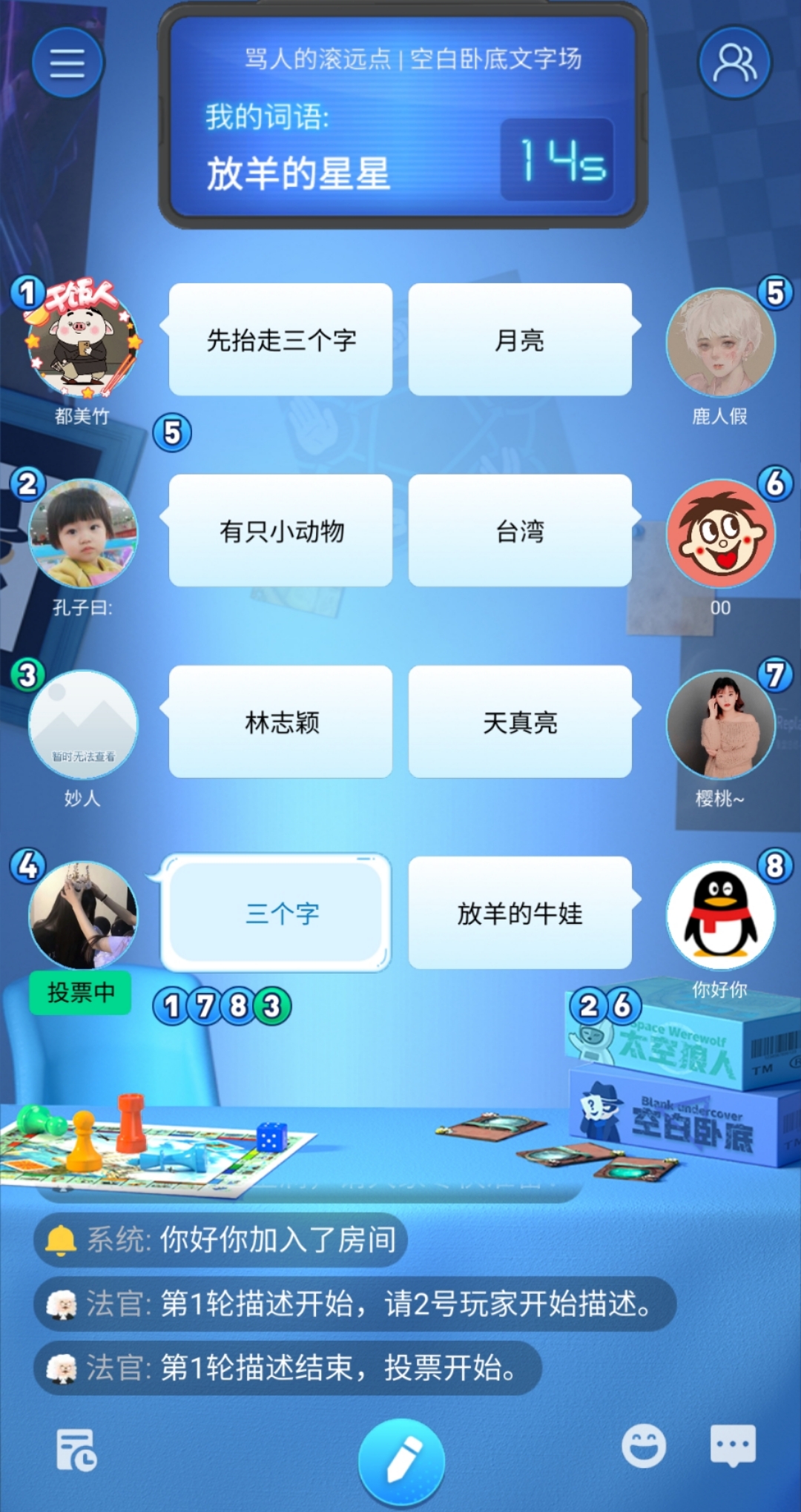Select player 7 樱桃~ avatar
801x1512 pixels.
click(x=720, y=724)
